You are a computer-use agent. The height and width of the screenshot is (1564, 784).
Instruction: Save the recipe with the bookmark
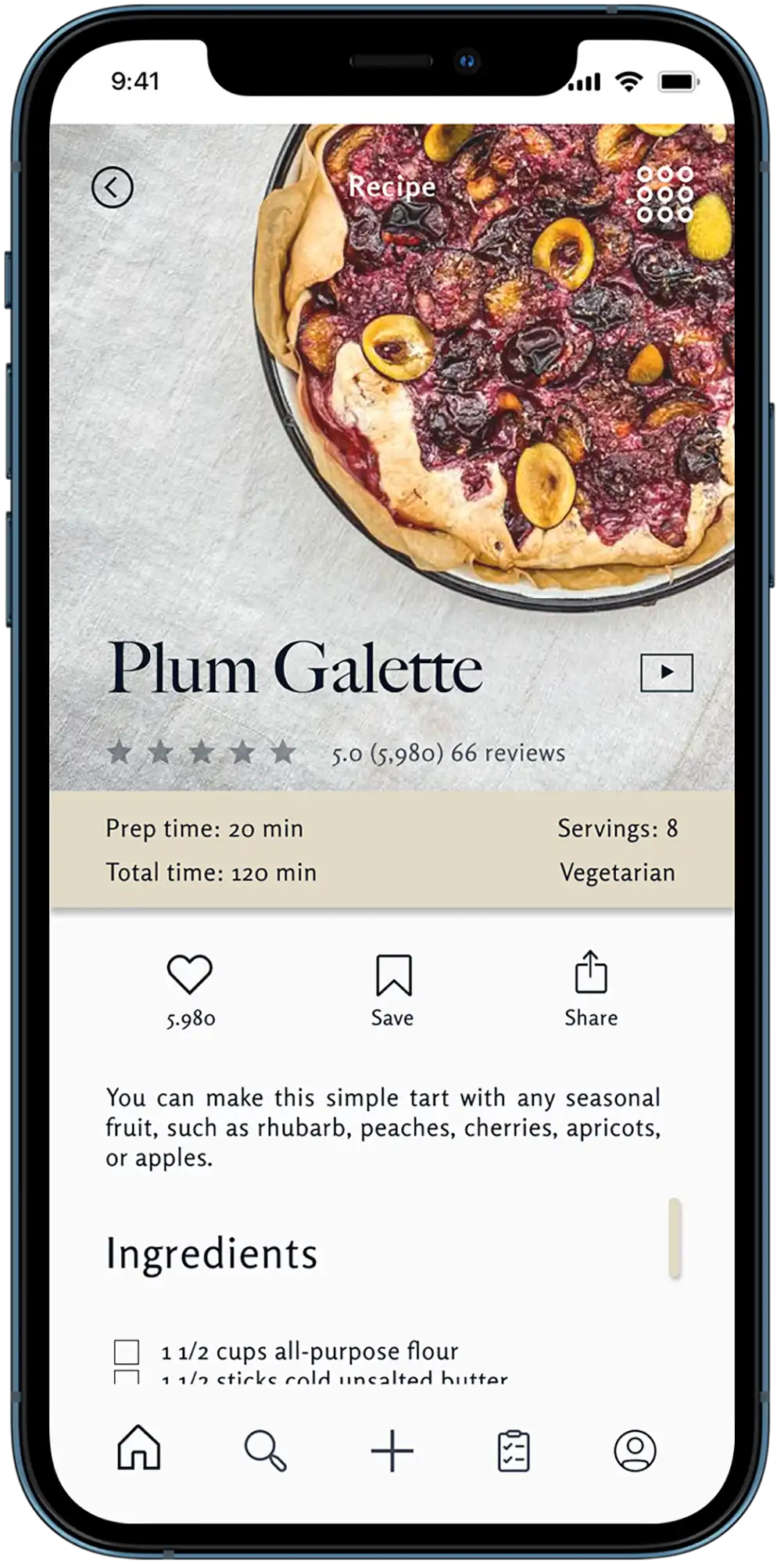393,974
